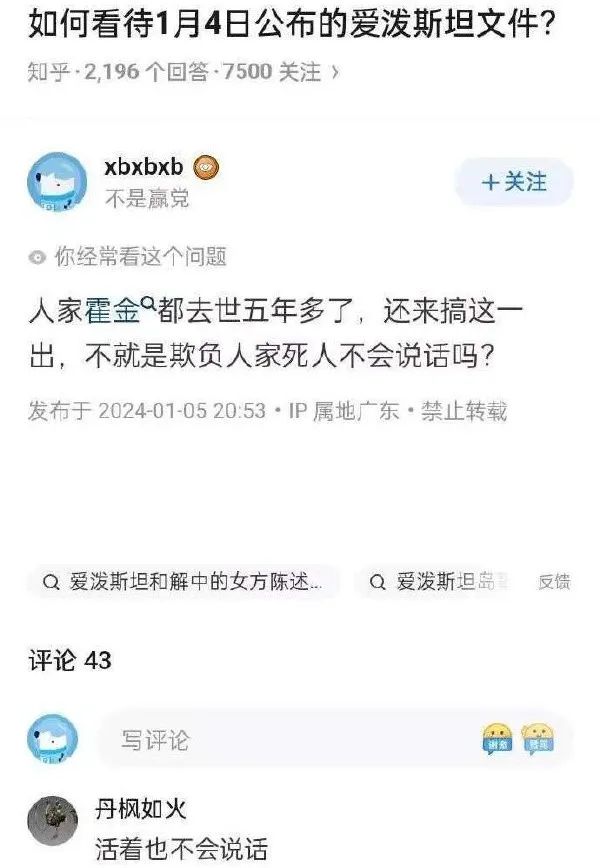Viewport: 600px width, 868px height.
Task: Follow the user xbxbxb
Action: pyautogui.click(x=514, y=182)
